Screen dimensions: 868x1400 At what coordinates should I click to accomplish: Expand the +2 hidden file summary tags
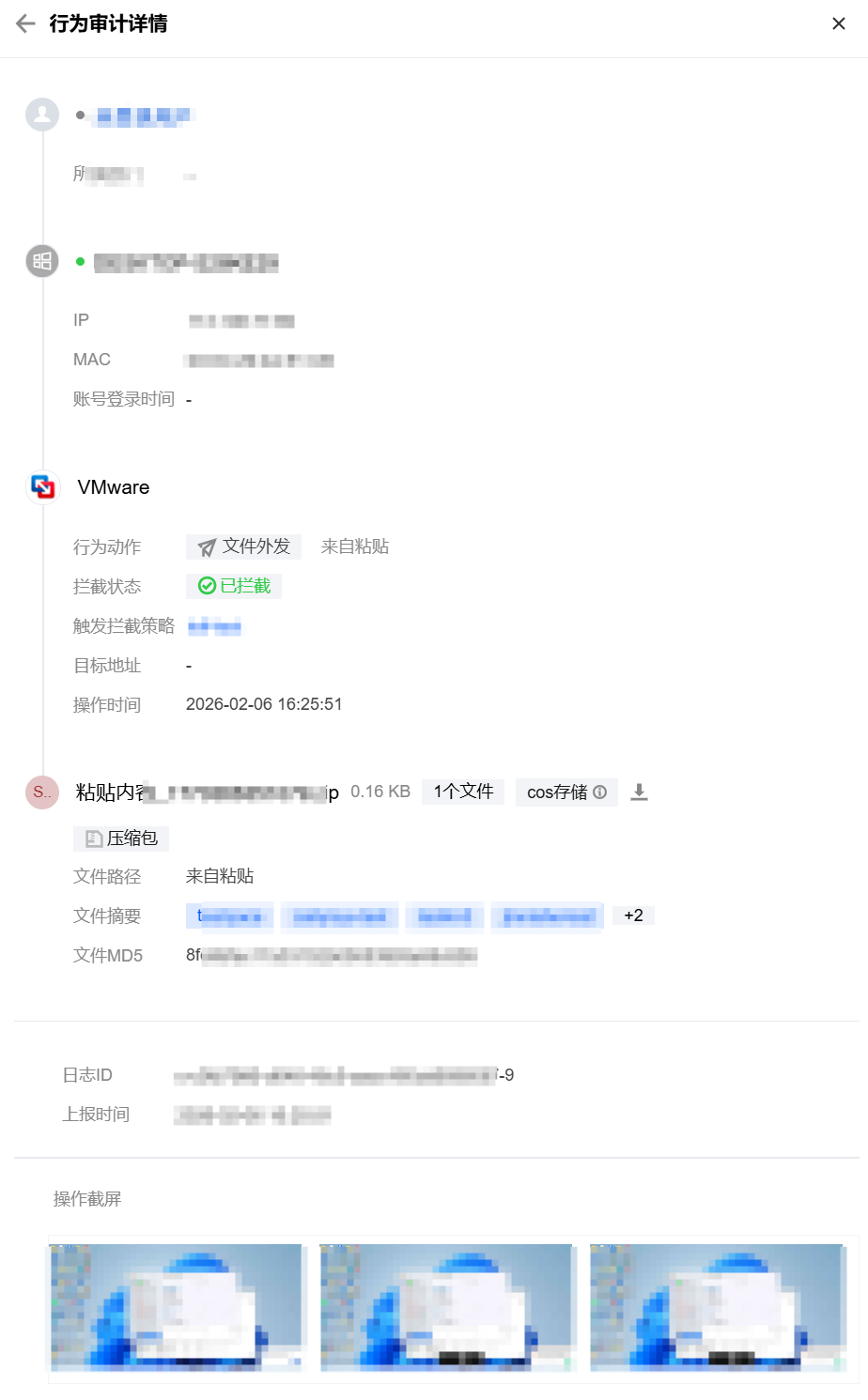(633, 915)
